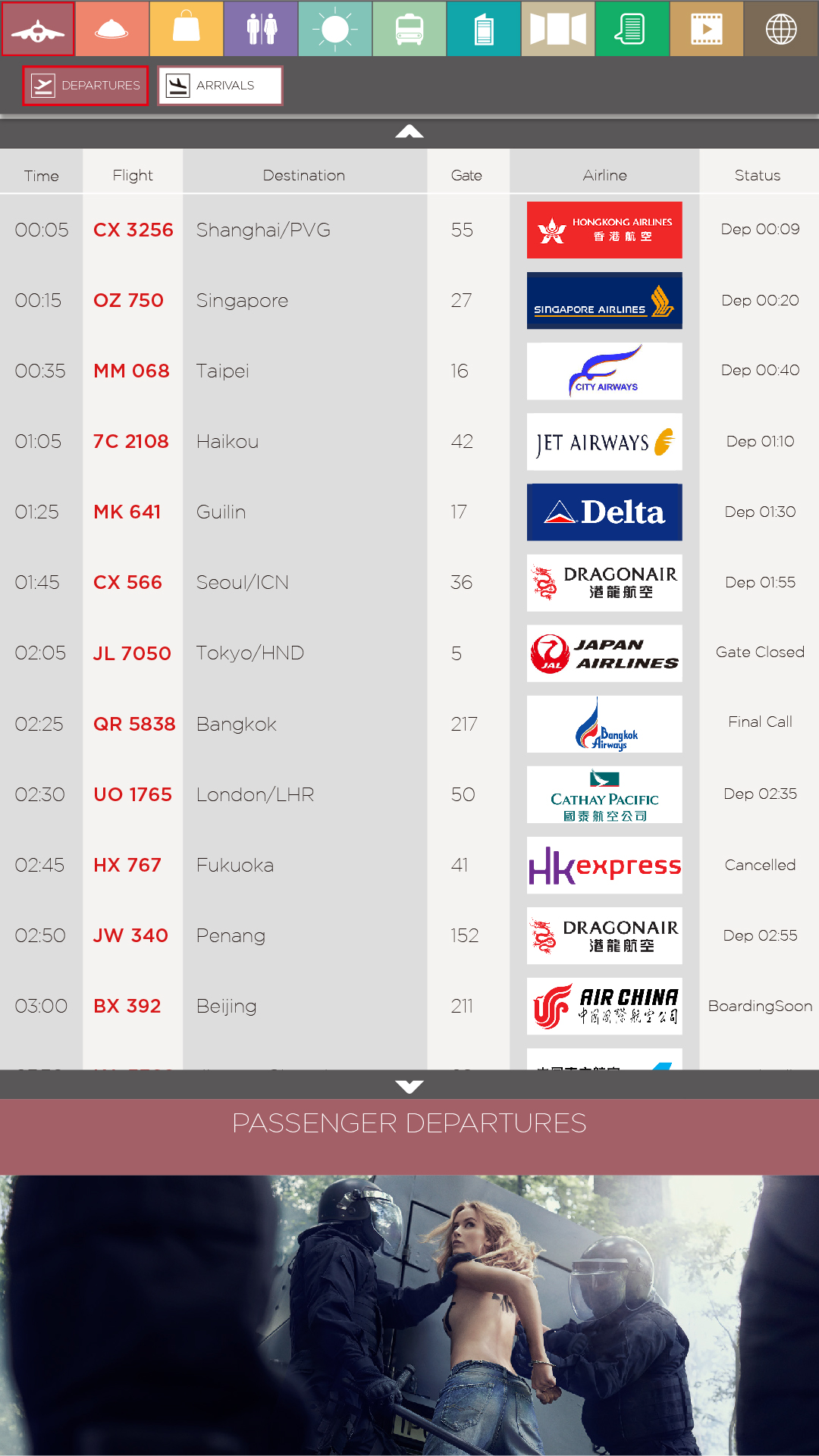Open the mobile phone icon section

[x=483, y=29]
